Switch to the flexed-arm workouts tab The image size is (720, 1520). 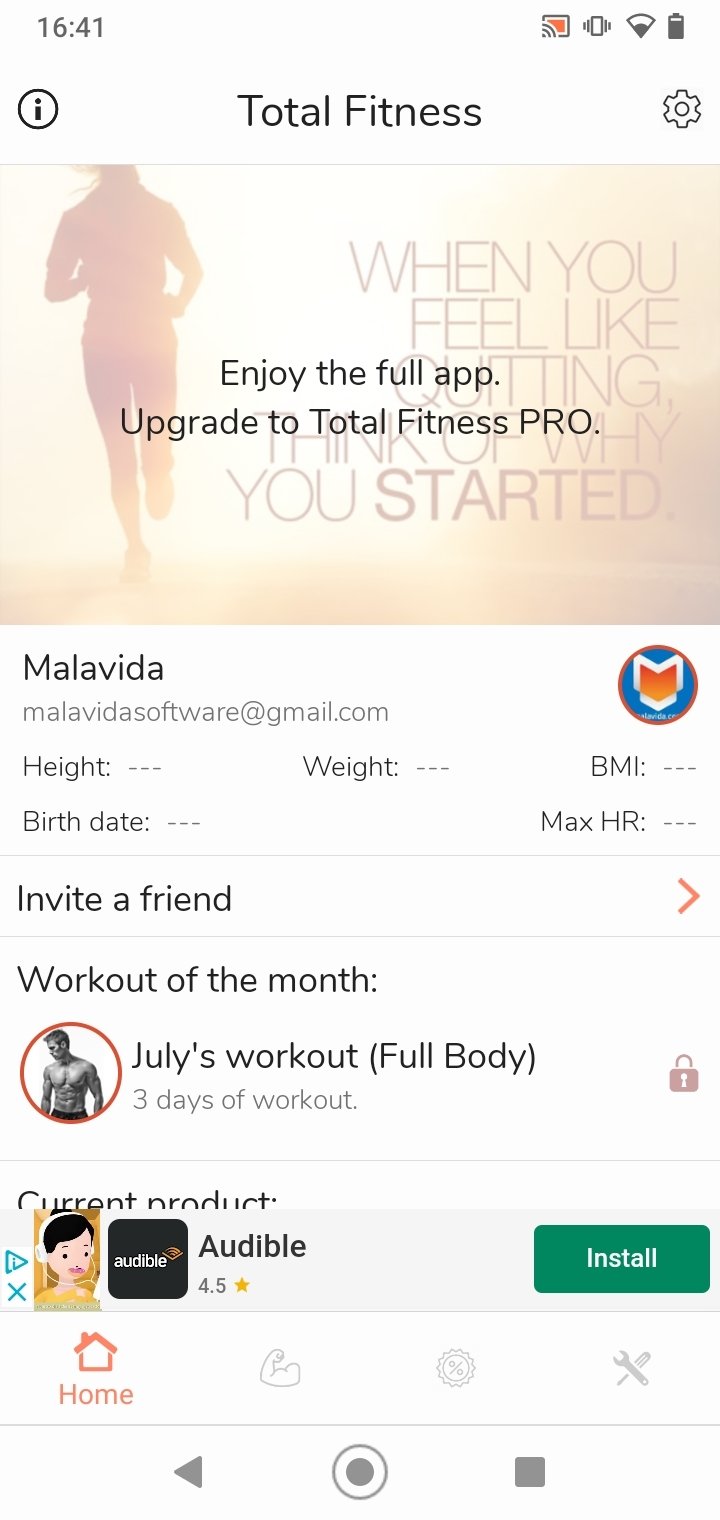click(280, 1368)
